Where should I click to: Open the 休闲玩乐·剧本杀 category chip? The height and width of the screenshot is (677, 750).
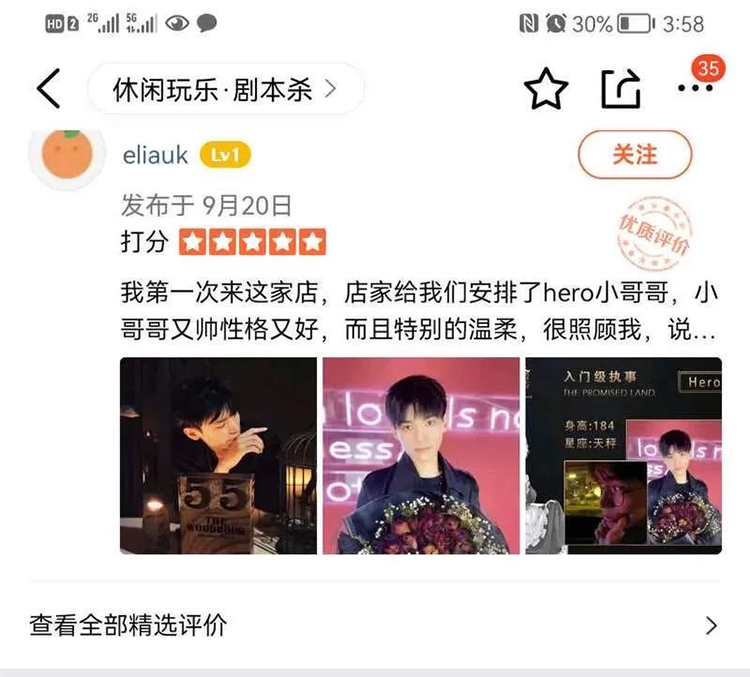[x=224, y=91]
